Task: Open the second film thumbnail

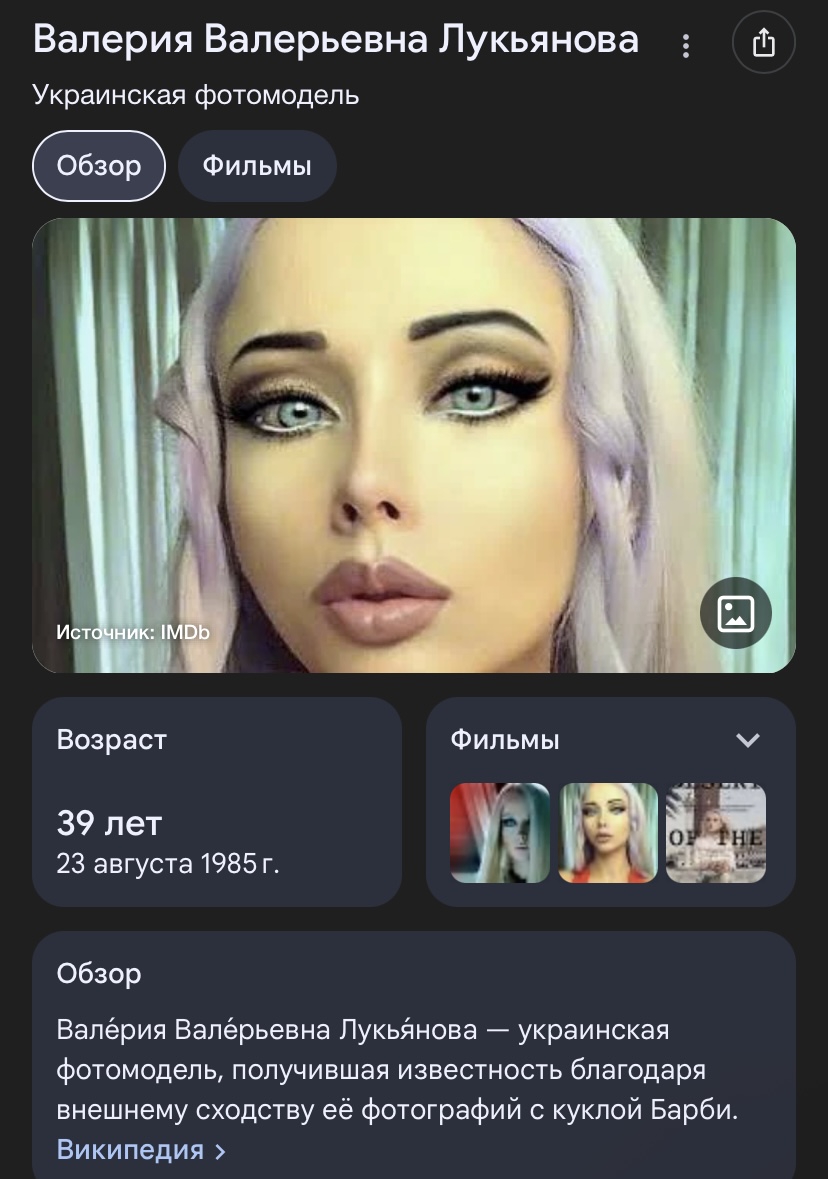Action: 608,833
